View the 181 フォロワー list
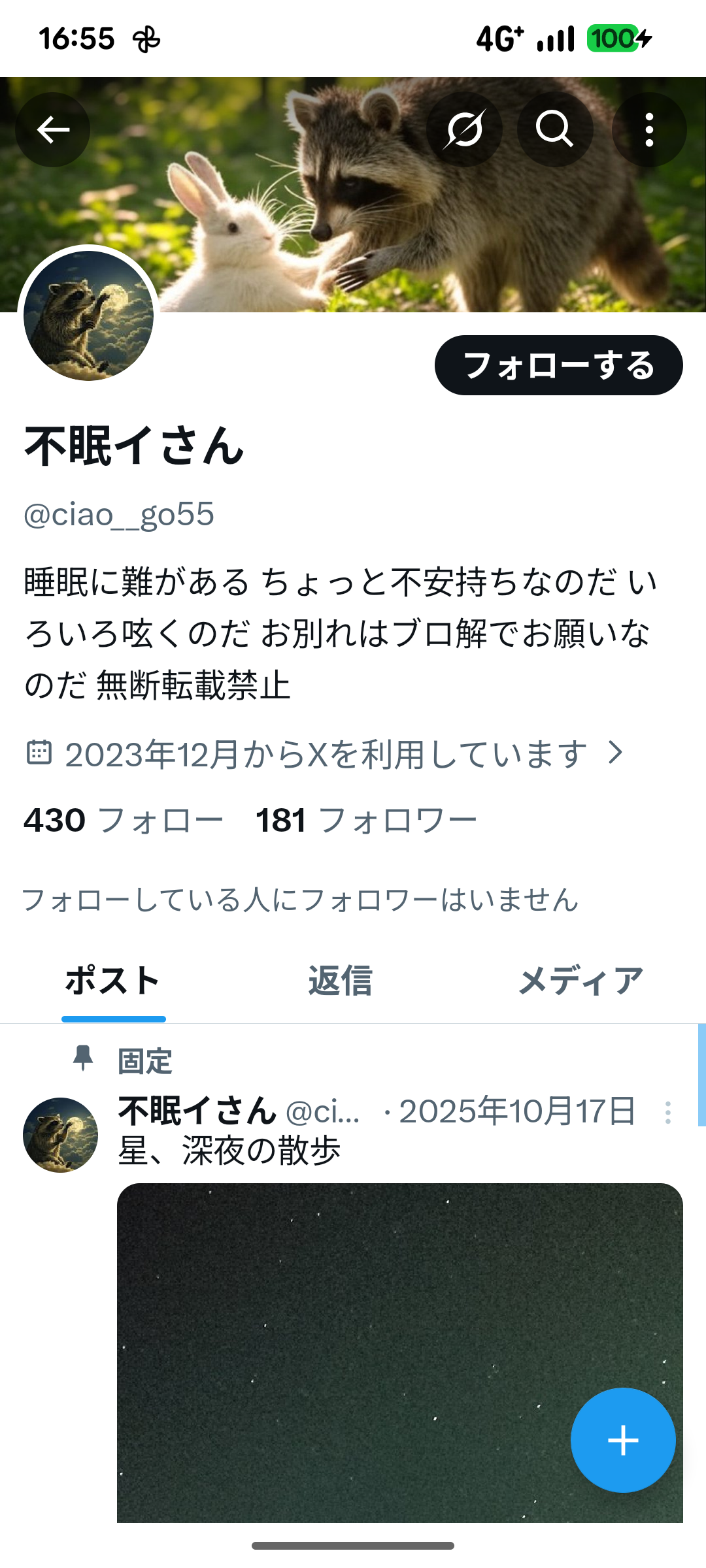Image resolution: width=706 pixels, height=1568 pixels. tap(366, 821)
